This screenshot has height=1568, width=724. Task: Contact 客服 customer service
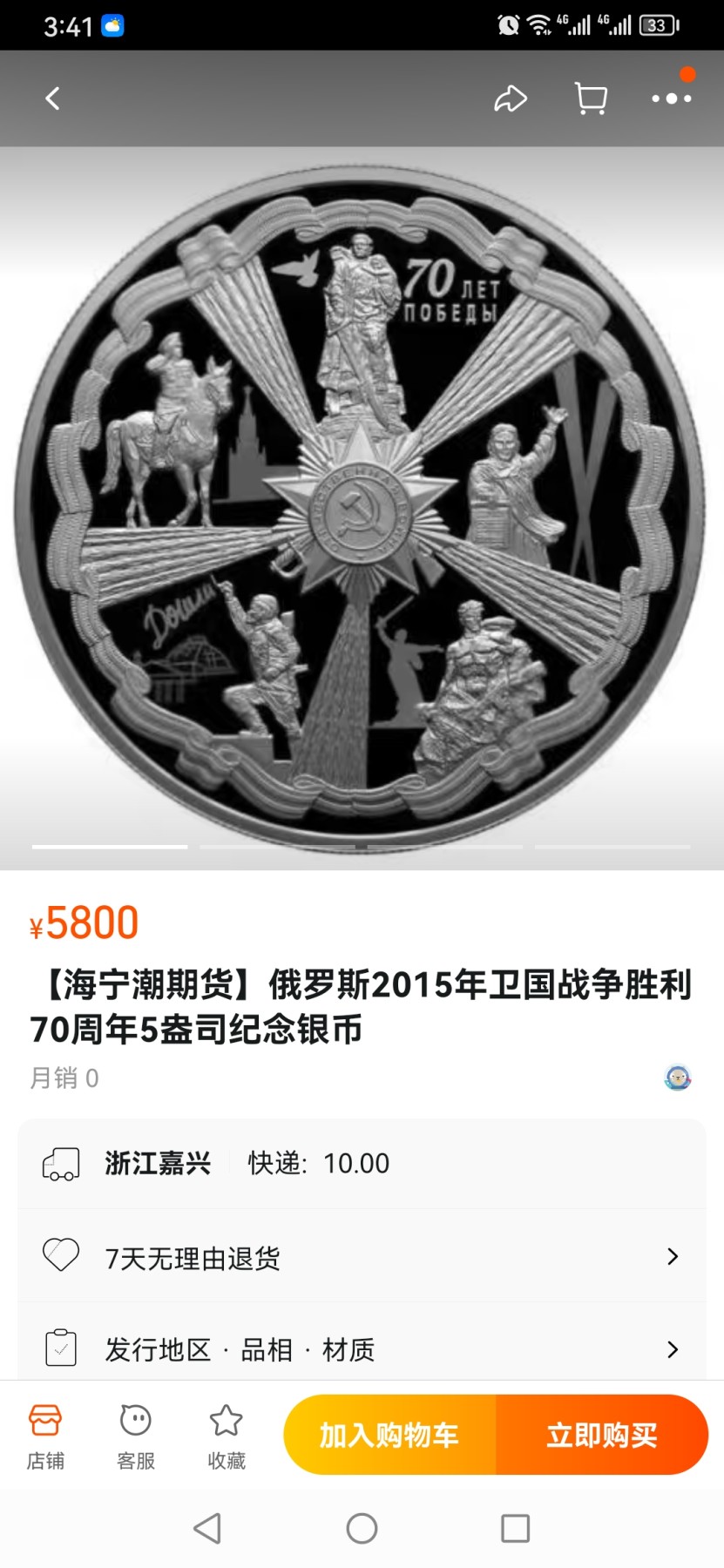pyautogui.click(x=136, y=1436)
